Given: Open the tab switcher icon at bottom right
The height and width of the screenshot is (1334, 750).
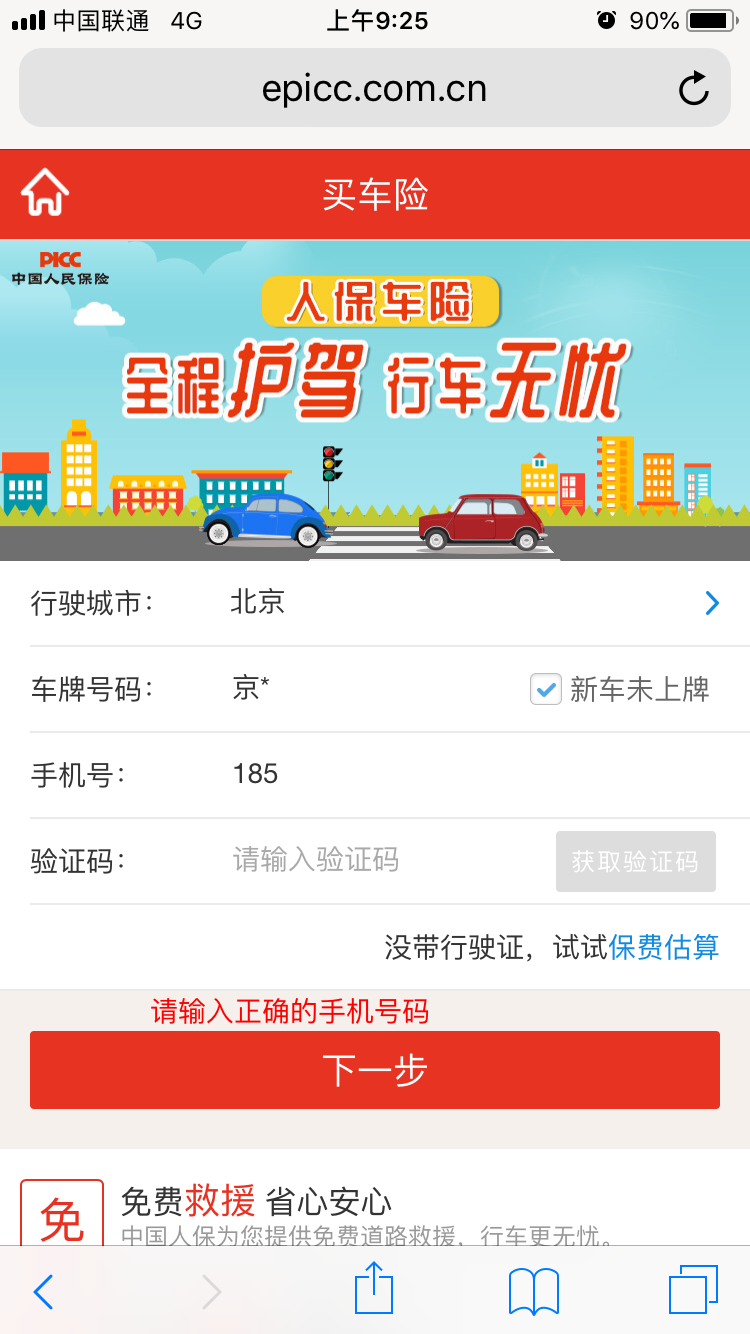Looking at the screenshot, I should [691, 1291].
